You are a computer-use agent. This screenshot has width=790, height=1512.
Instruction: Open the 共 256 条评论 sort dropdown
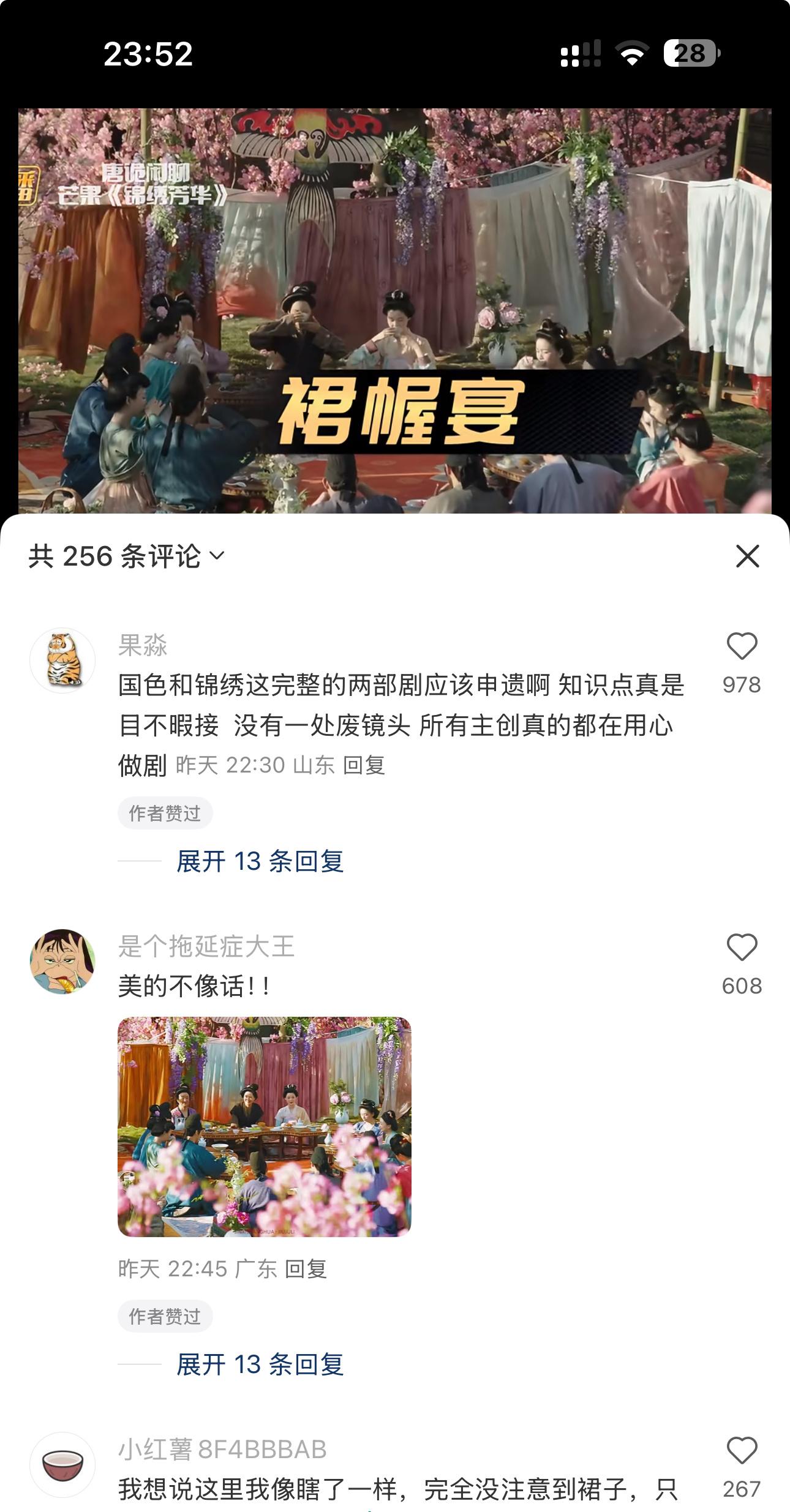[127, 556]
